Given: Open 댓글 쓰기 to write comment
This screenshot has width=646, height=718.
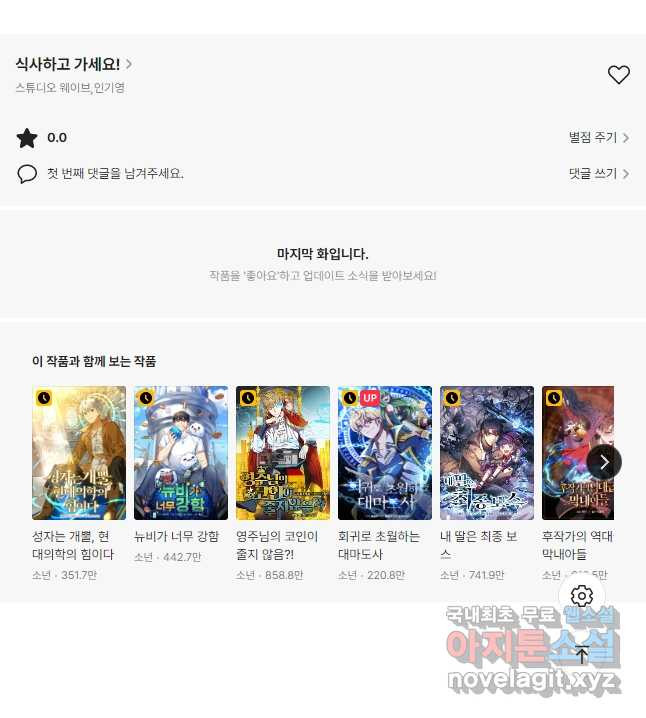Looking at the screenshot, I should pos(598,173).
